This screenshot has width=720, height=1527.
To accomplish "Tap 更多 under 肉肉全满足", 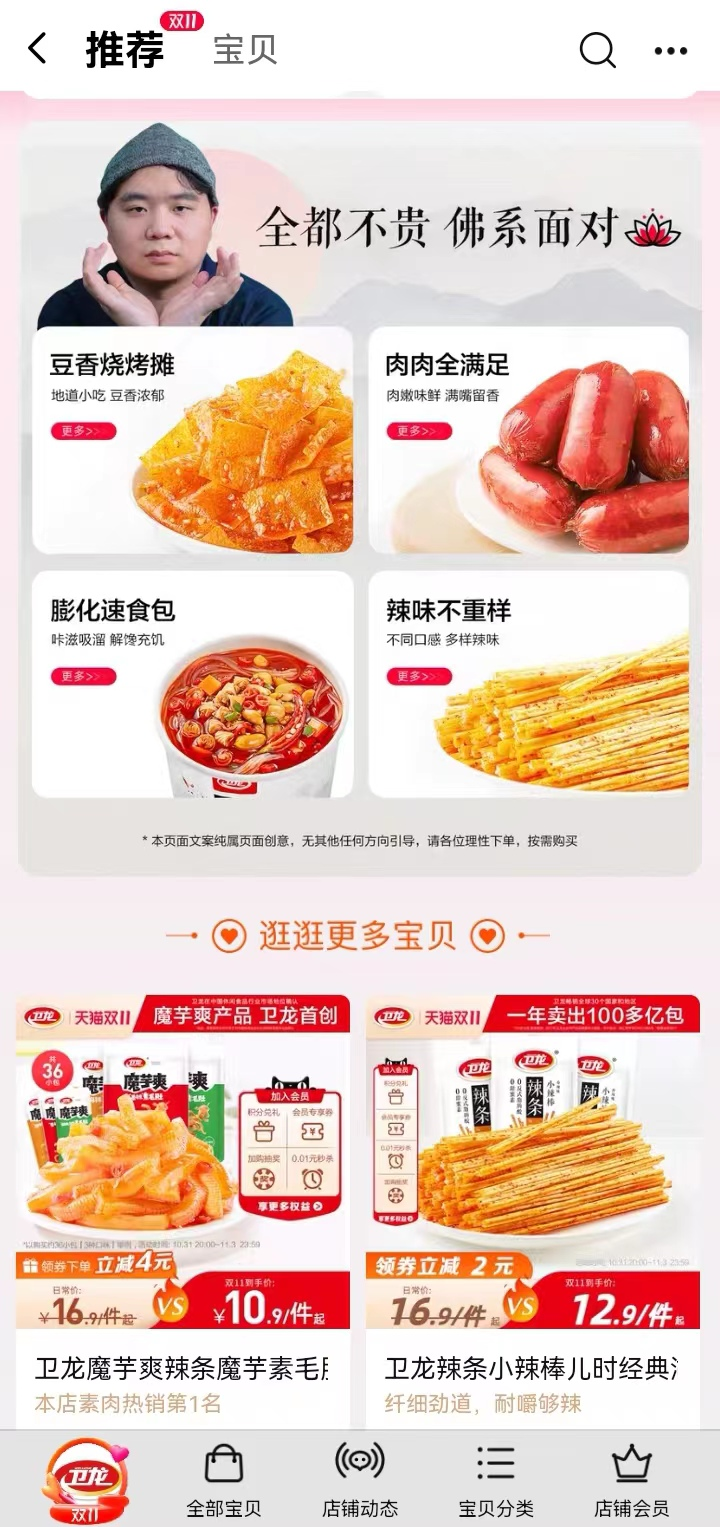I will 419,431.
